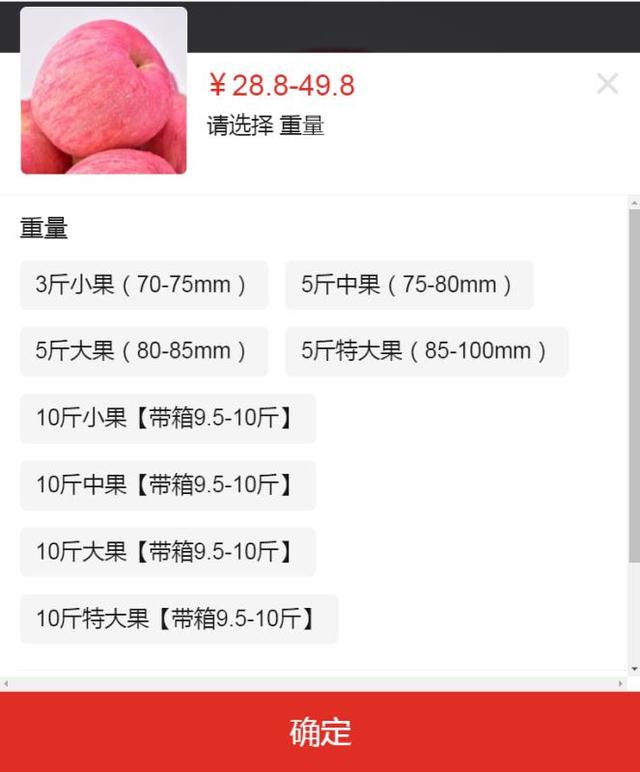This screenshot has width=640, height=772.
Task: Choose 5斤中果（75-80mm）
Action: tap(408, 285)
